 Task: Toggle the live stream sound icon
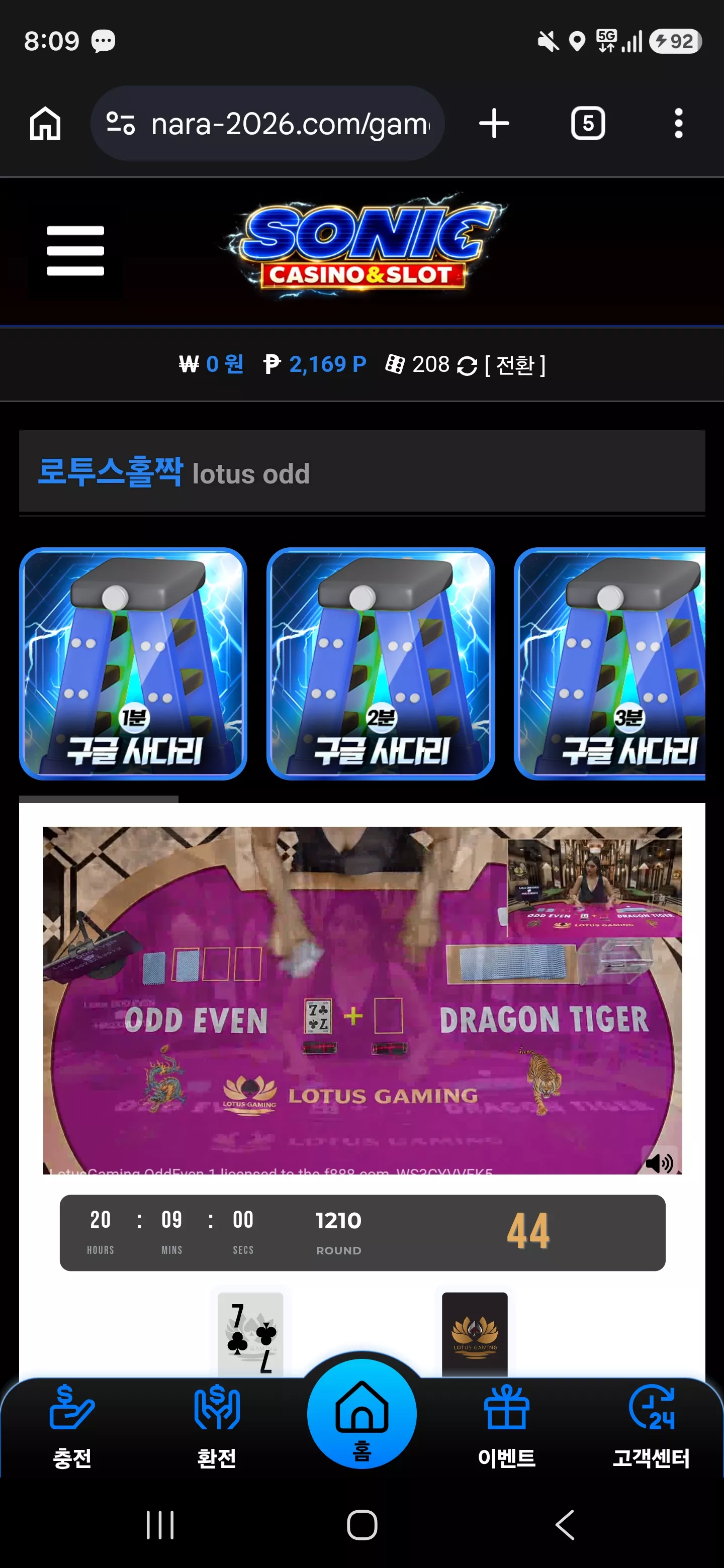point(660,1163)
